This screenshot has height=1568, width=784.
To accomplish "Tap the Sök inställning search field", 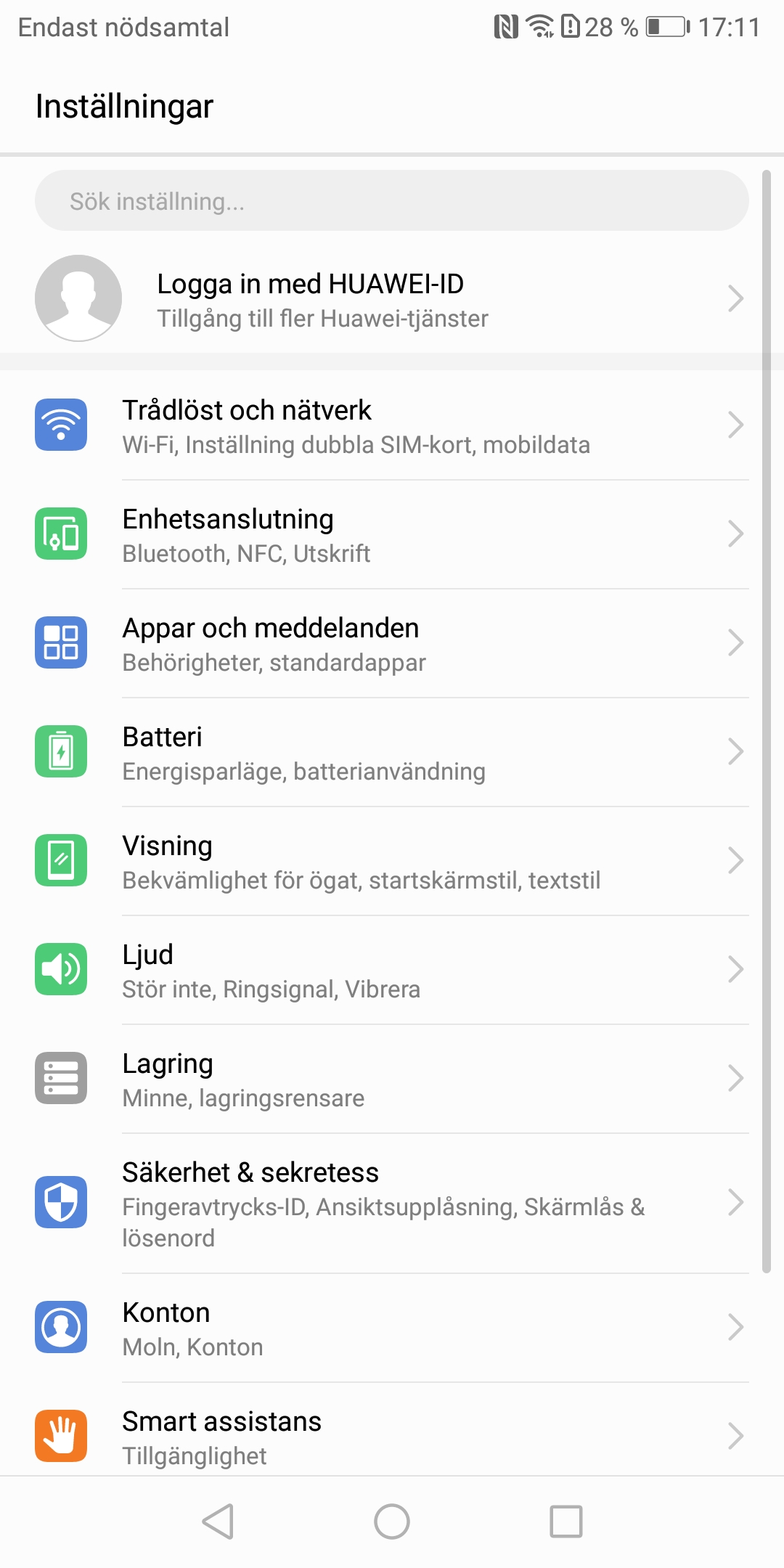I will coord(392,201).
